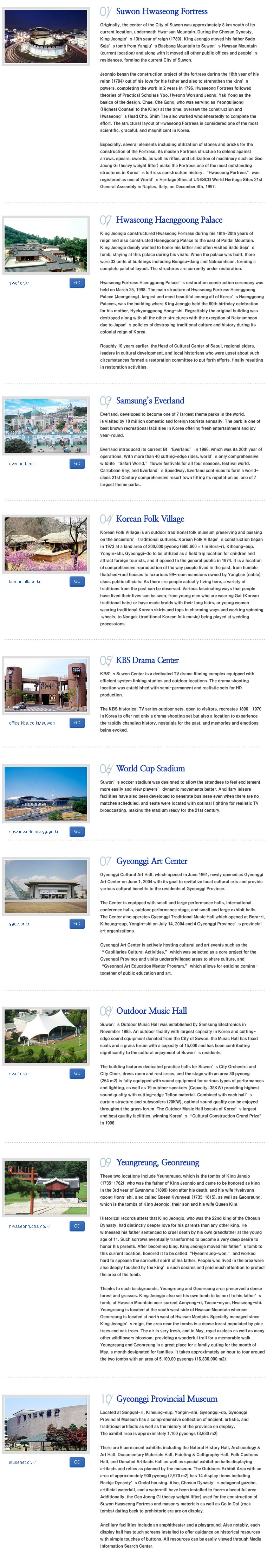Tap GO under the Outdoor Music Hall photo
Screen dimensions: 267x1568
77,1073
